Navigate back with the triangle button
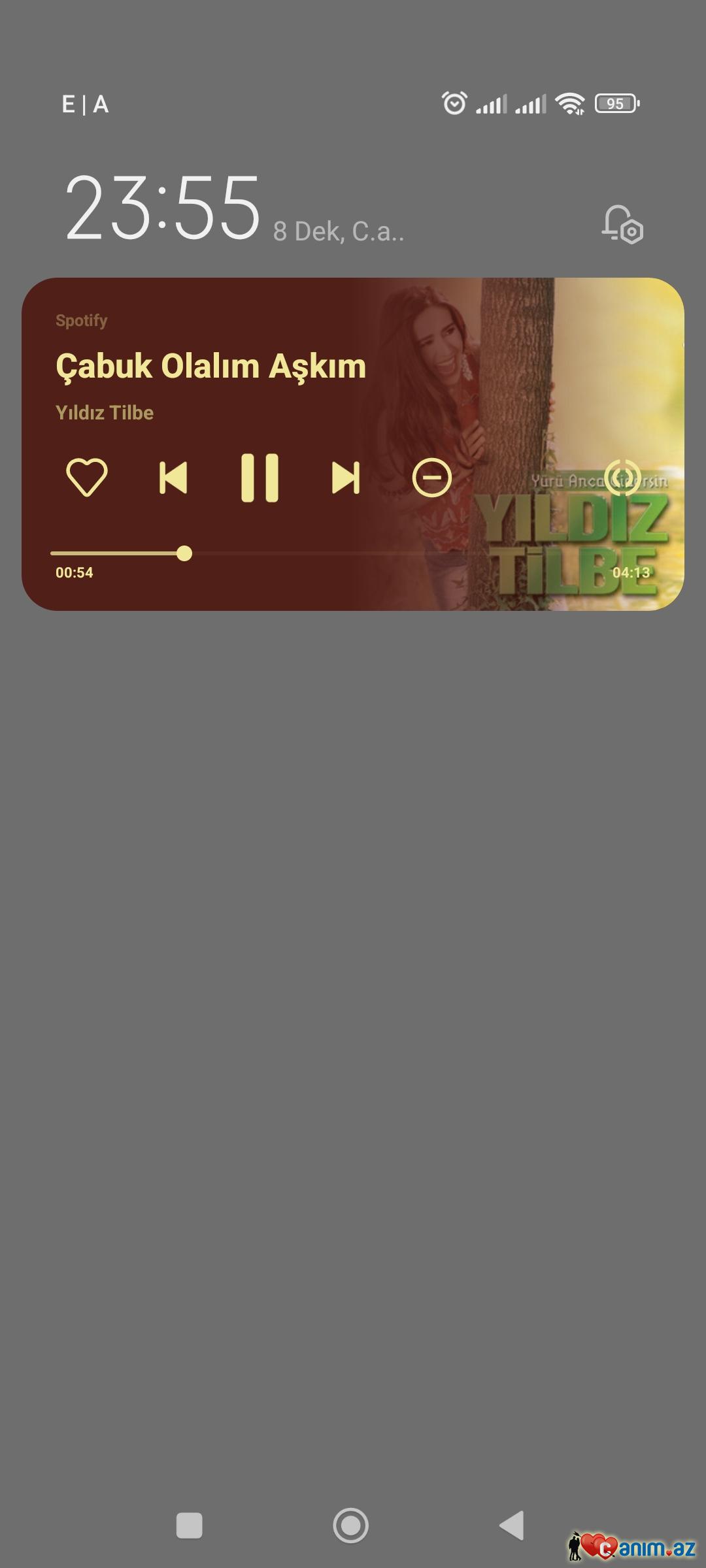 (x=512, y=1526)
